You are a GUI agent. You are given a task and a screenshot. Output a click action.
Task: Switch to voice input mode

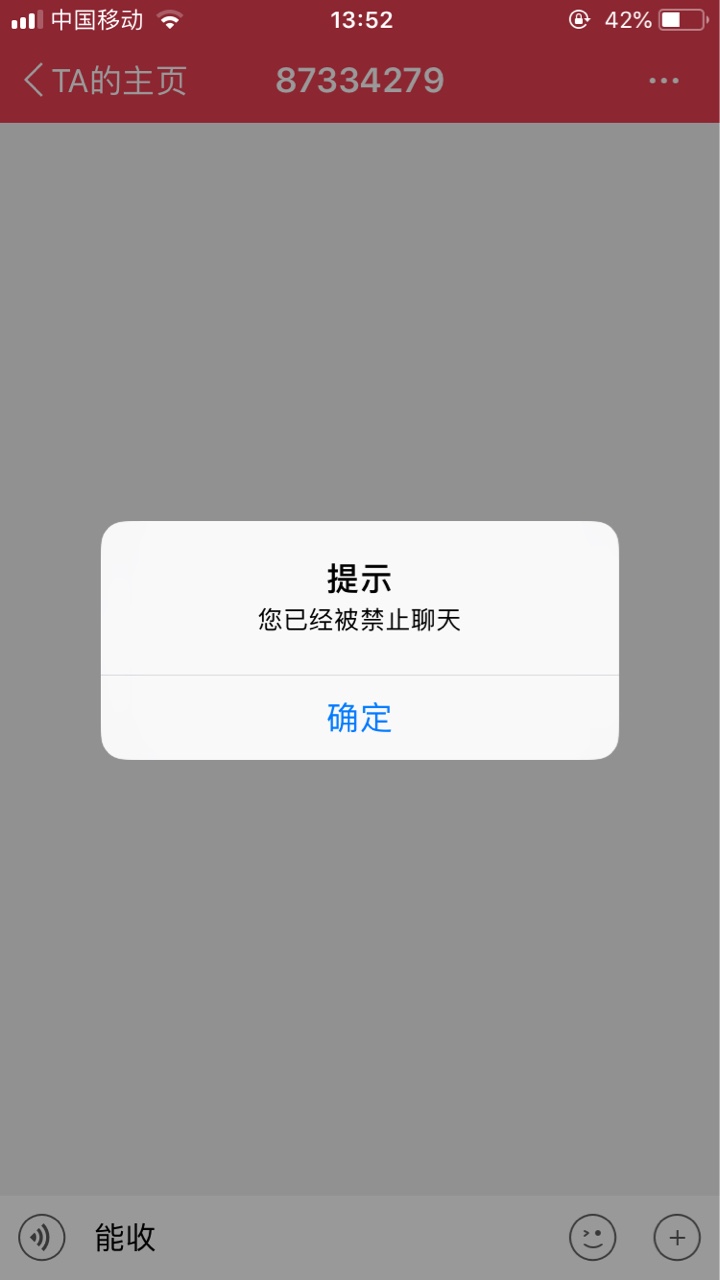pyautogui.click(x=41, y=1238)
